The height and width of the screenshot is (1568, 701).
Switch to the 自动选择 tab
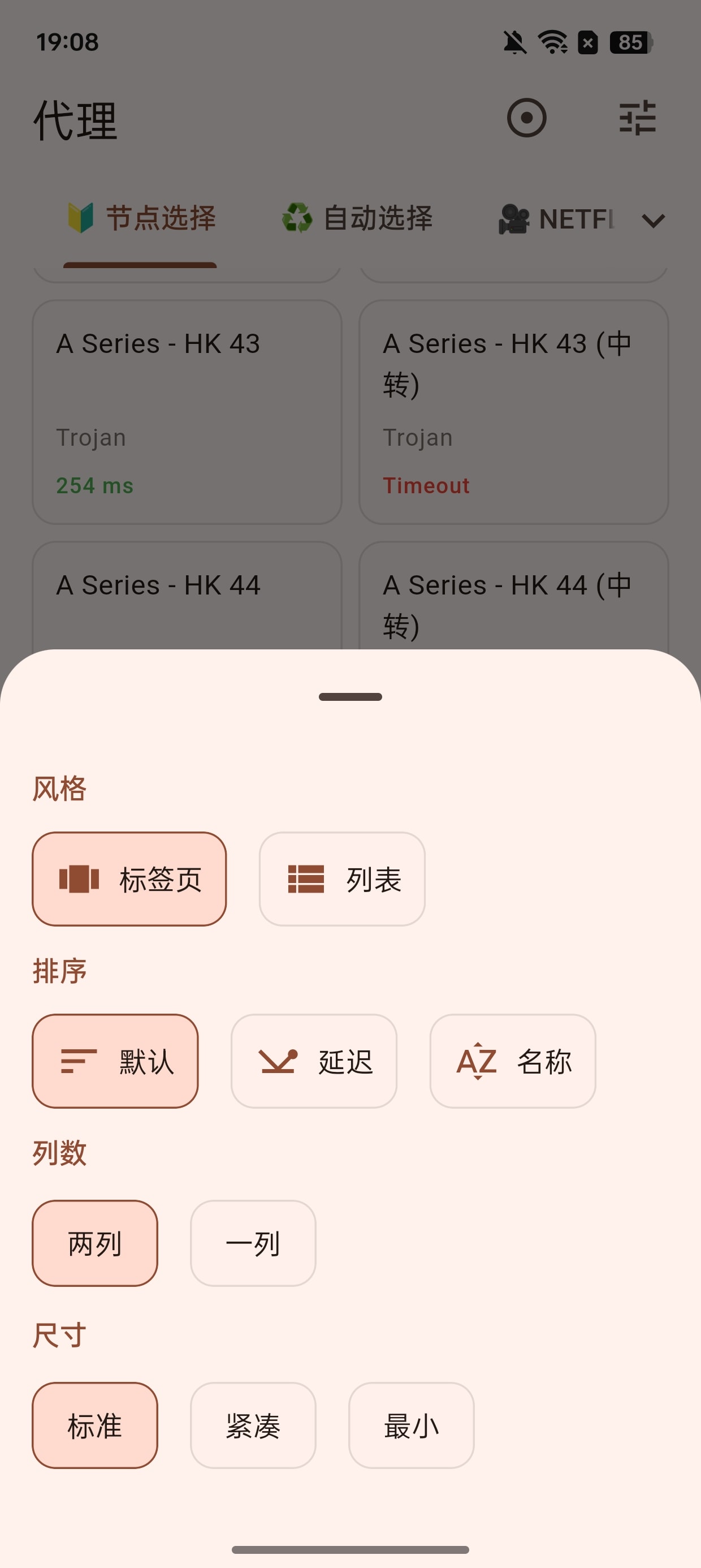pyautogui.click(x=358, y=218)
